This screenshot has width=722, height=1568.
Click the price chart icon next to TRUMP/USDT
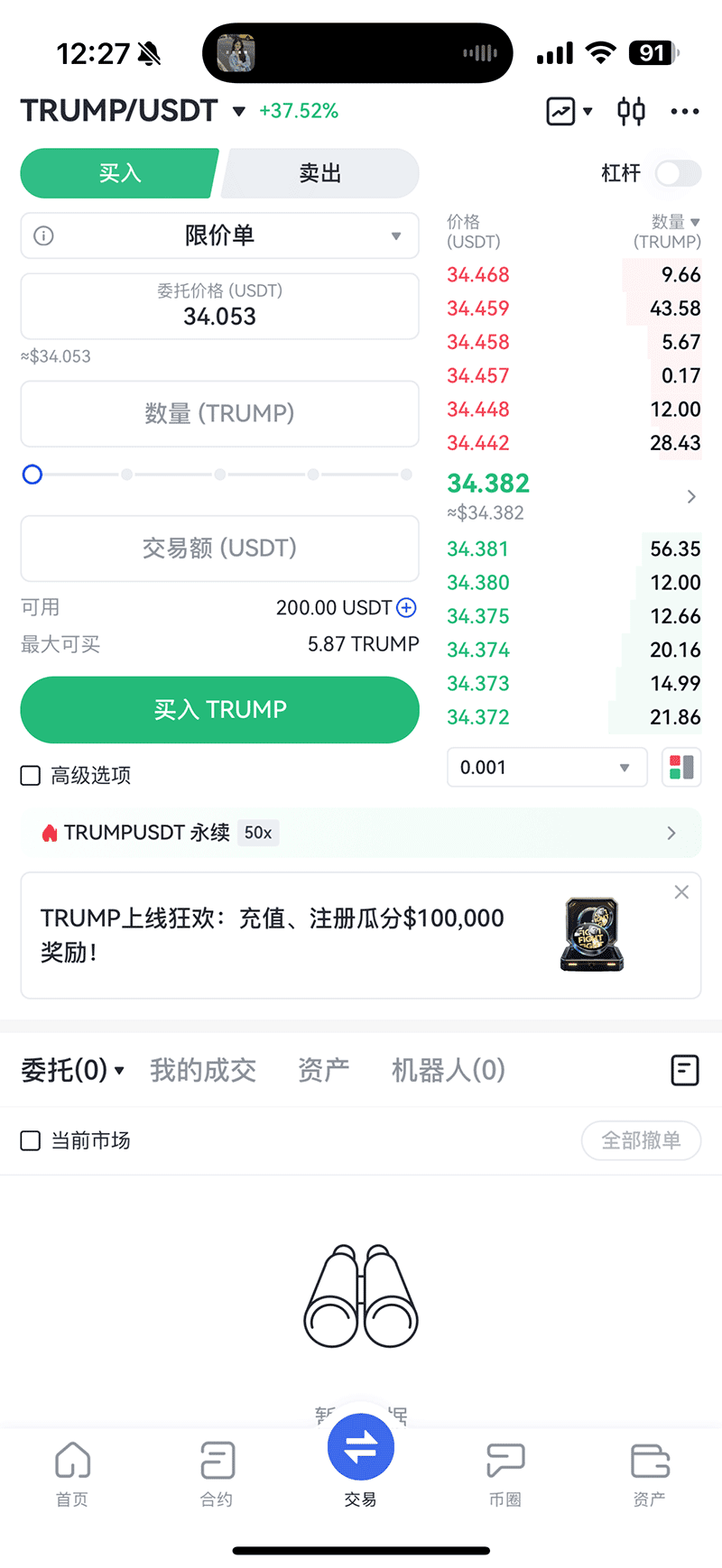tap(561, 110)
